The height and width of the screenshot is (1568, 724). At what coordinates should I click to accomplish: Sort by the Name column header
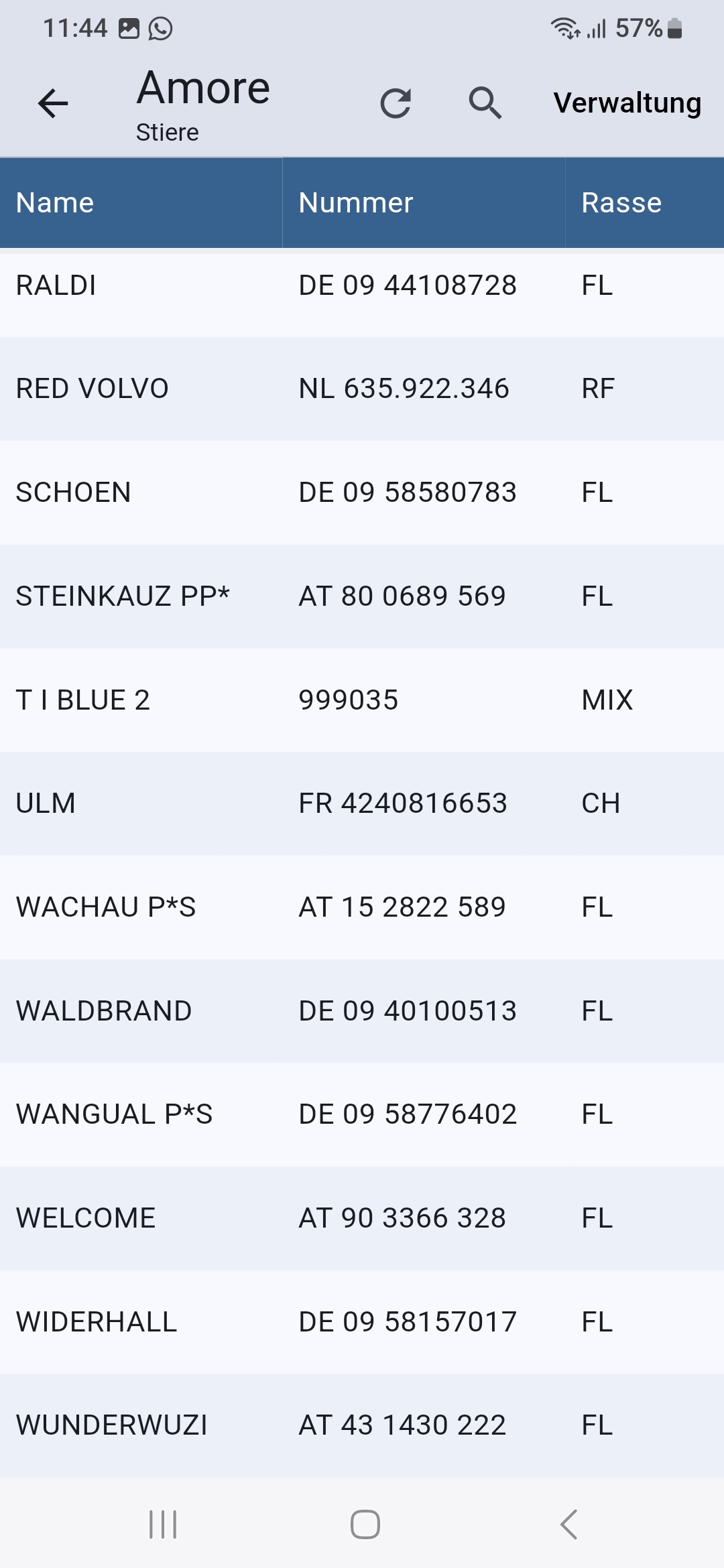141,202
